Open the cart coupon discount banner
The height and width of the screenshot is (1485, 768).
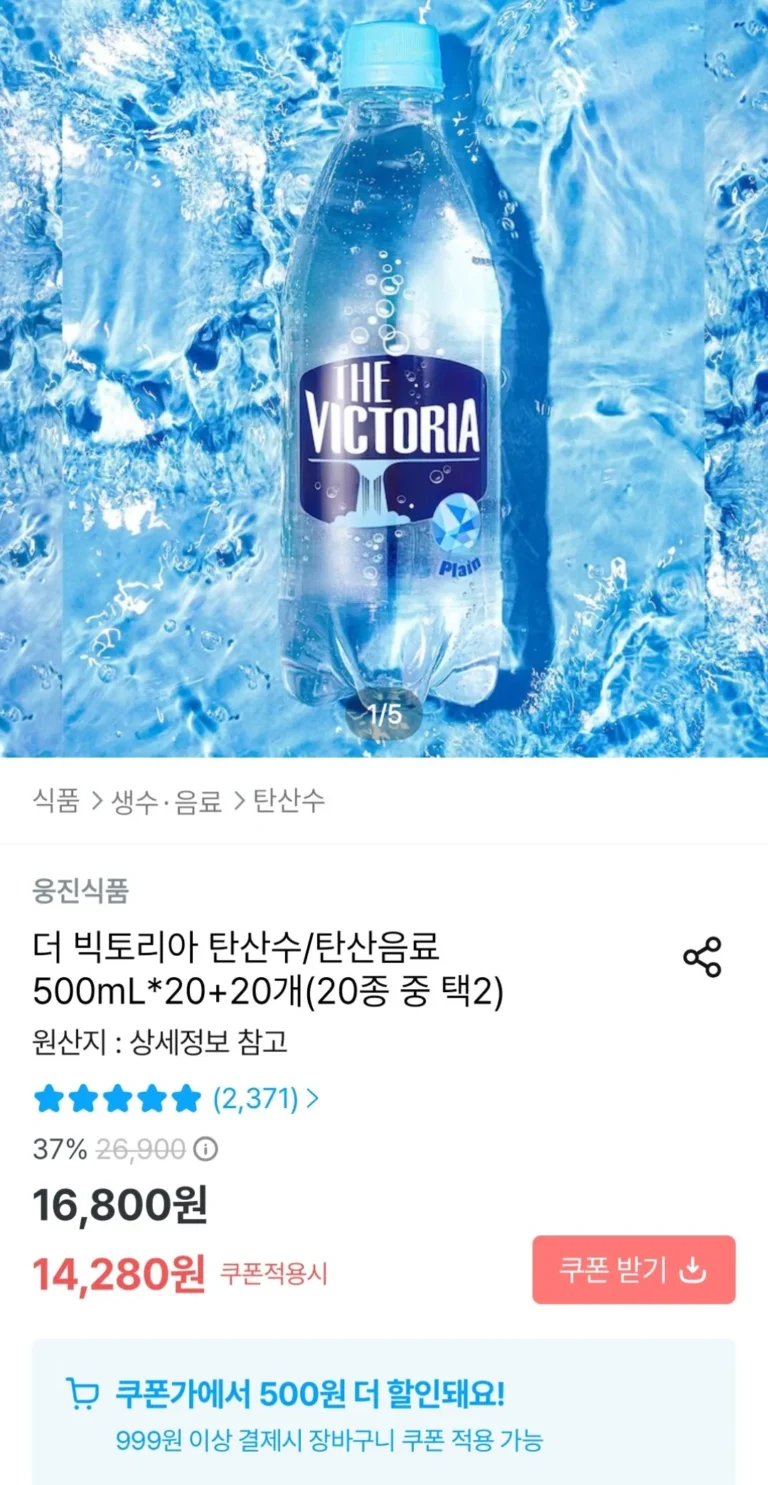(384, 1412)
